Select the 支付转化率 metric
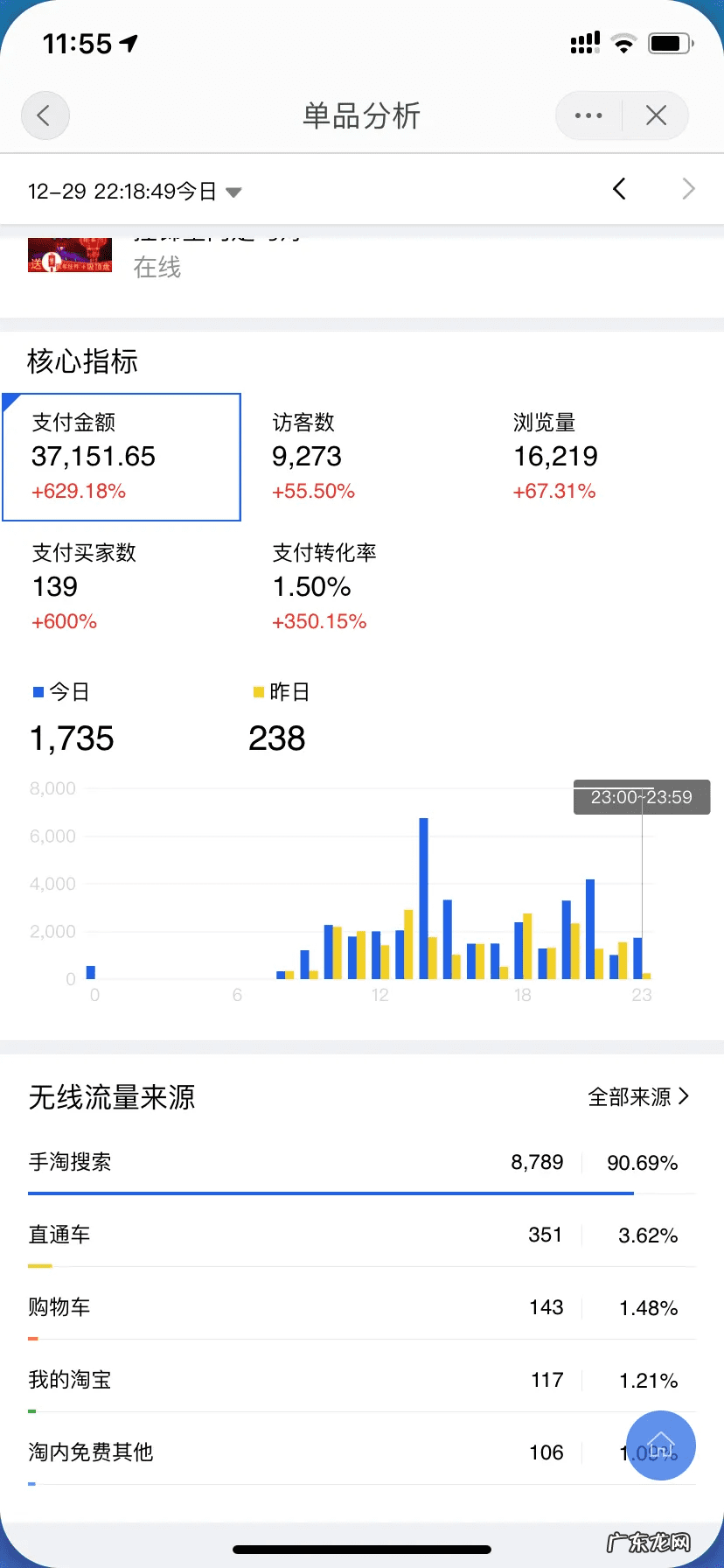Screen dimensions: 724x1568 tap(324, 587)
